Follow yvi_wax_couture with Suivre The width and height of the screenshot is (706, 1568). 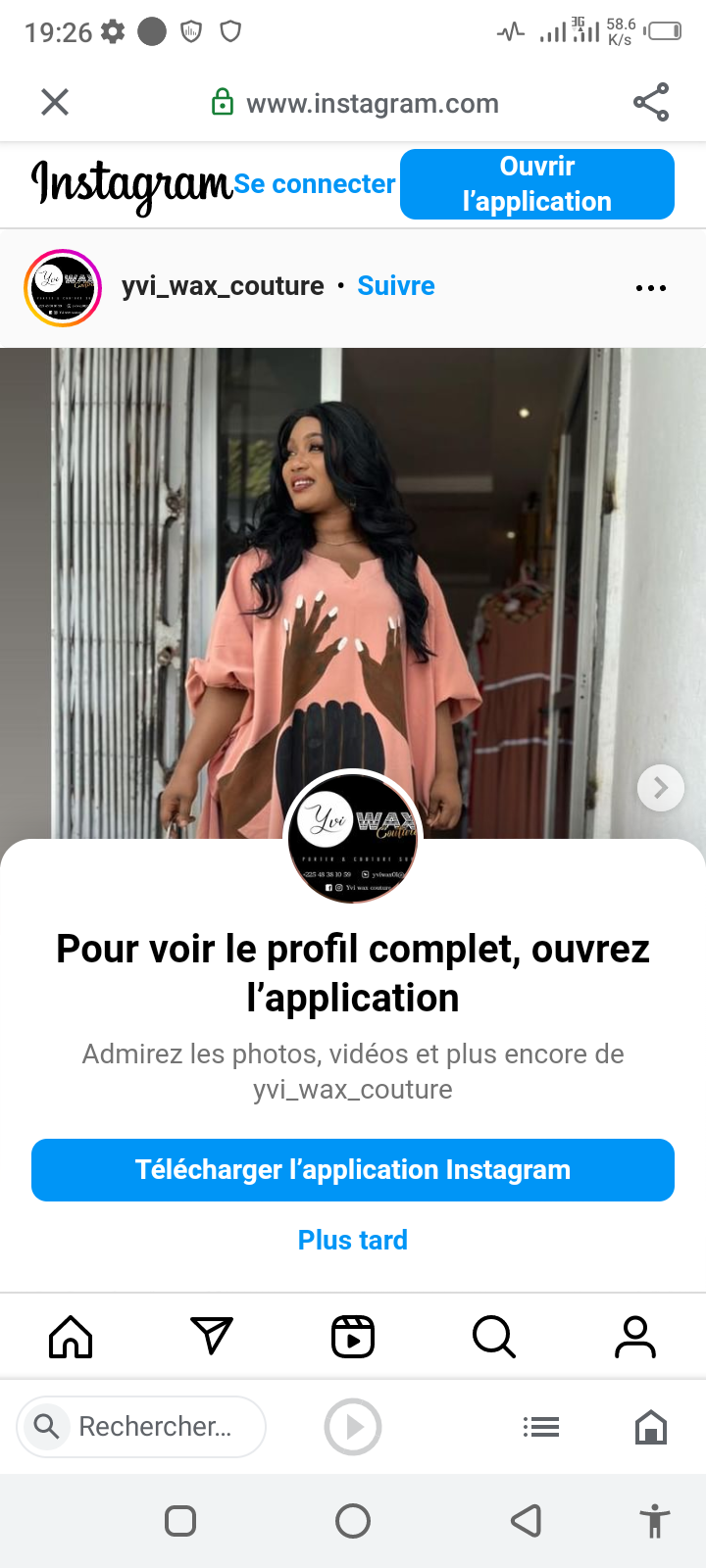click(395, 286)
